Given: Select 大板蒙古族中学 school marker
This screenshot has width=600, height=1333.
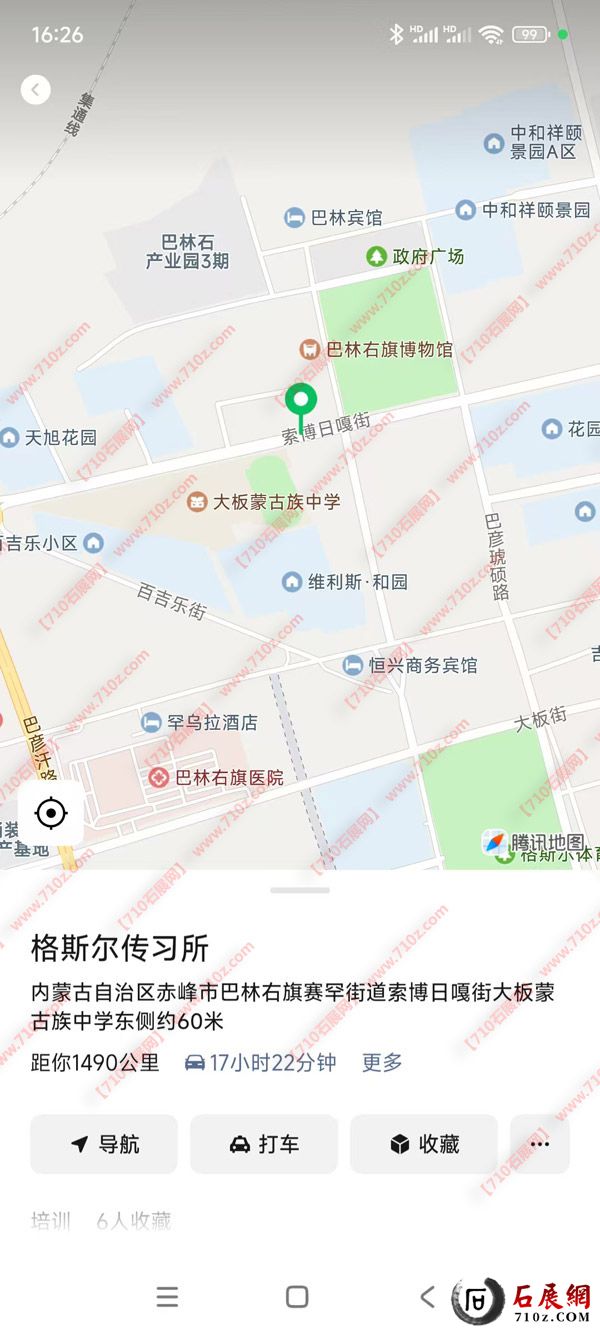Looking at the screenshot, I should [x=265, y=501].
